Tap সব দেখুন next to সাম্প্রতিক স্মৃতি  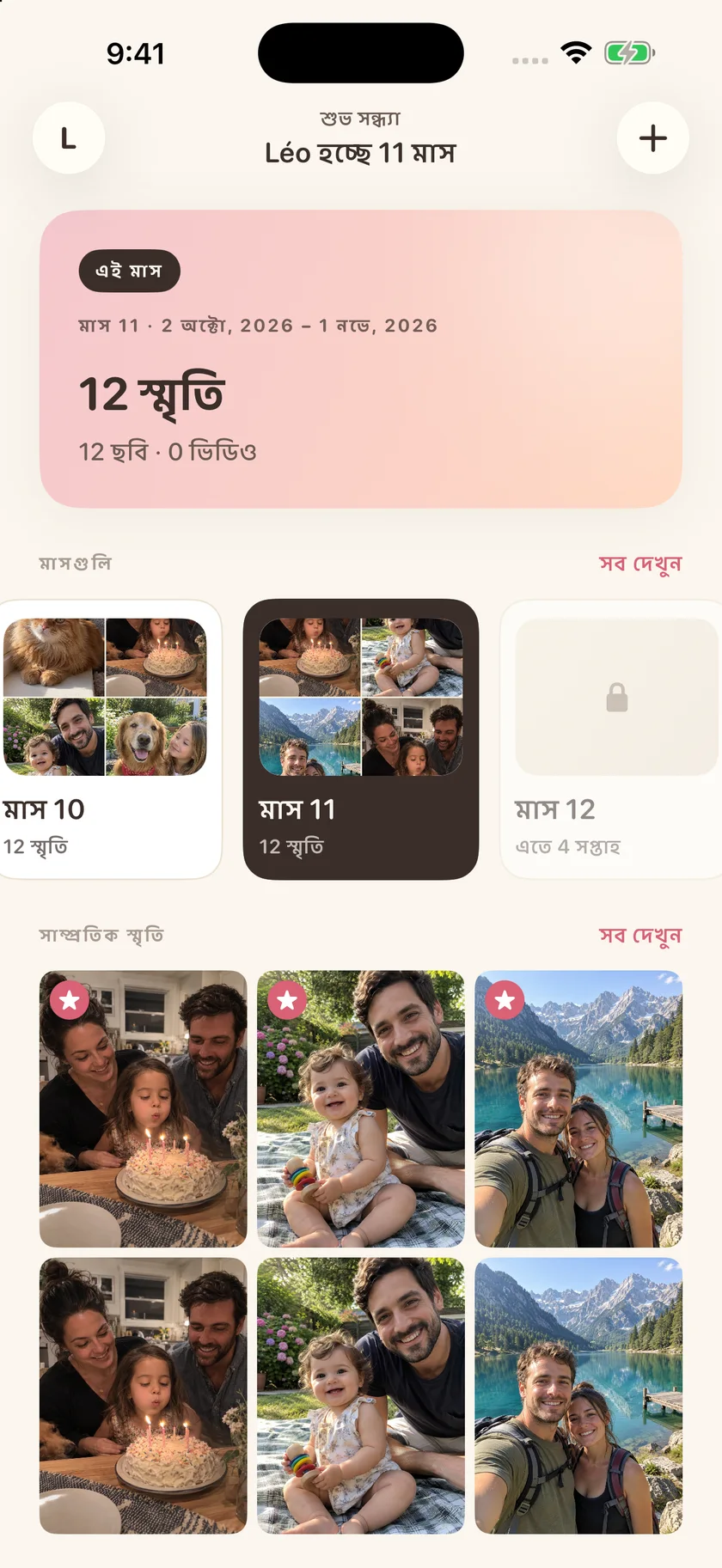click(640, 935)
